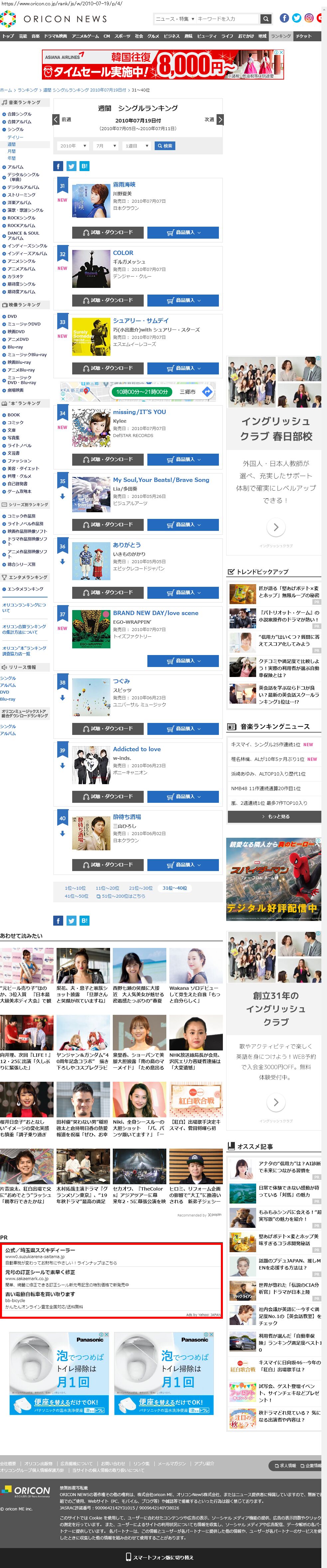Jump to ranks 41位〜50位 page

[x=77, y=896]
